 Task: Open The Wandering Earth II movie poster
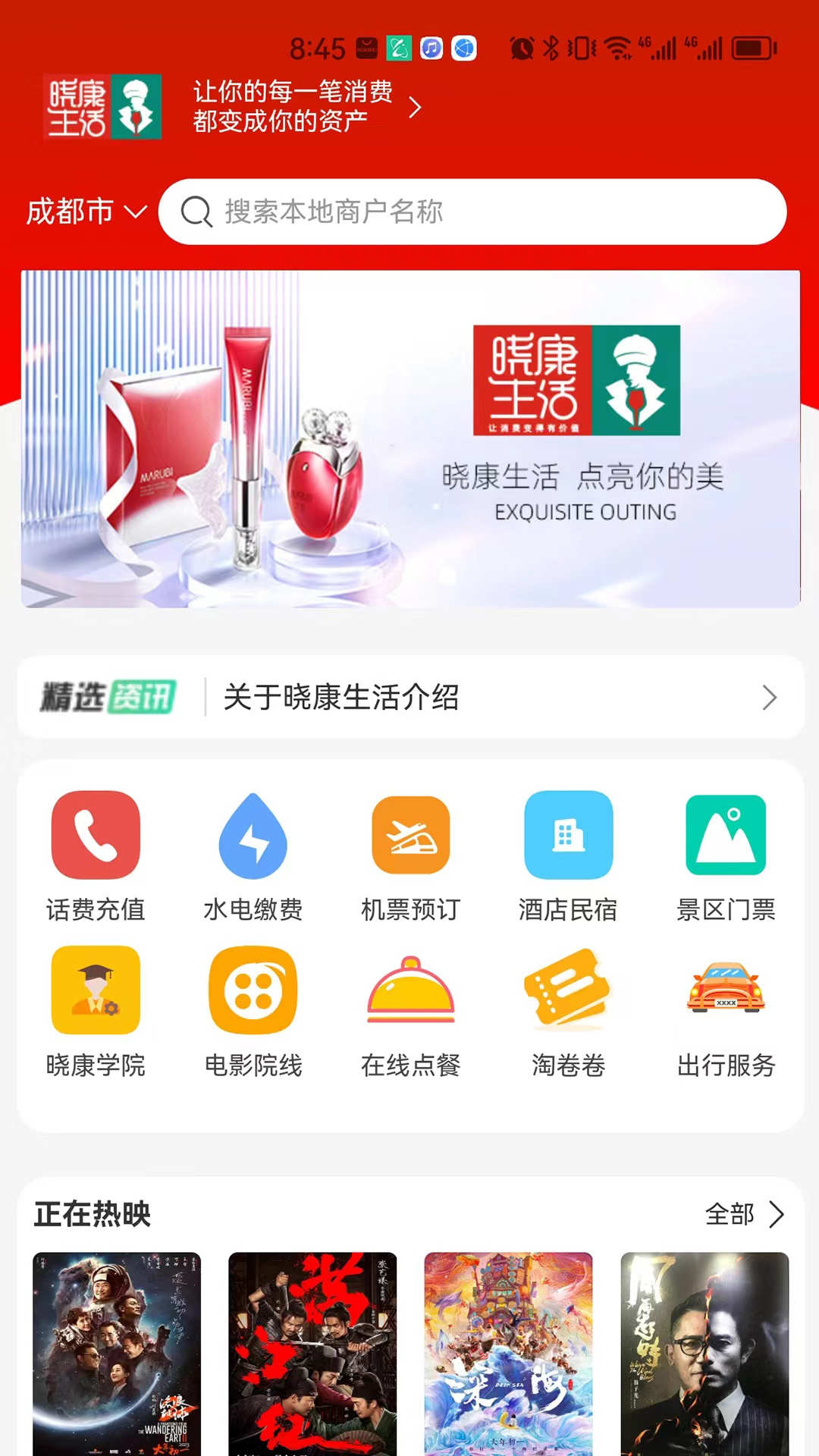coord(117,1354)
